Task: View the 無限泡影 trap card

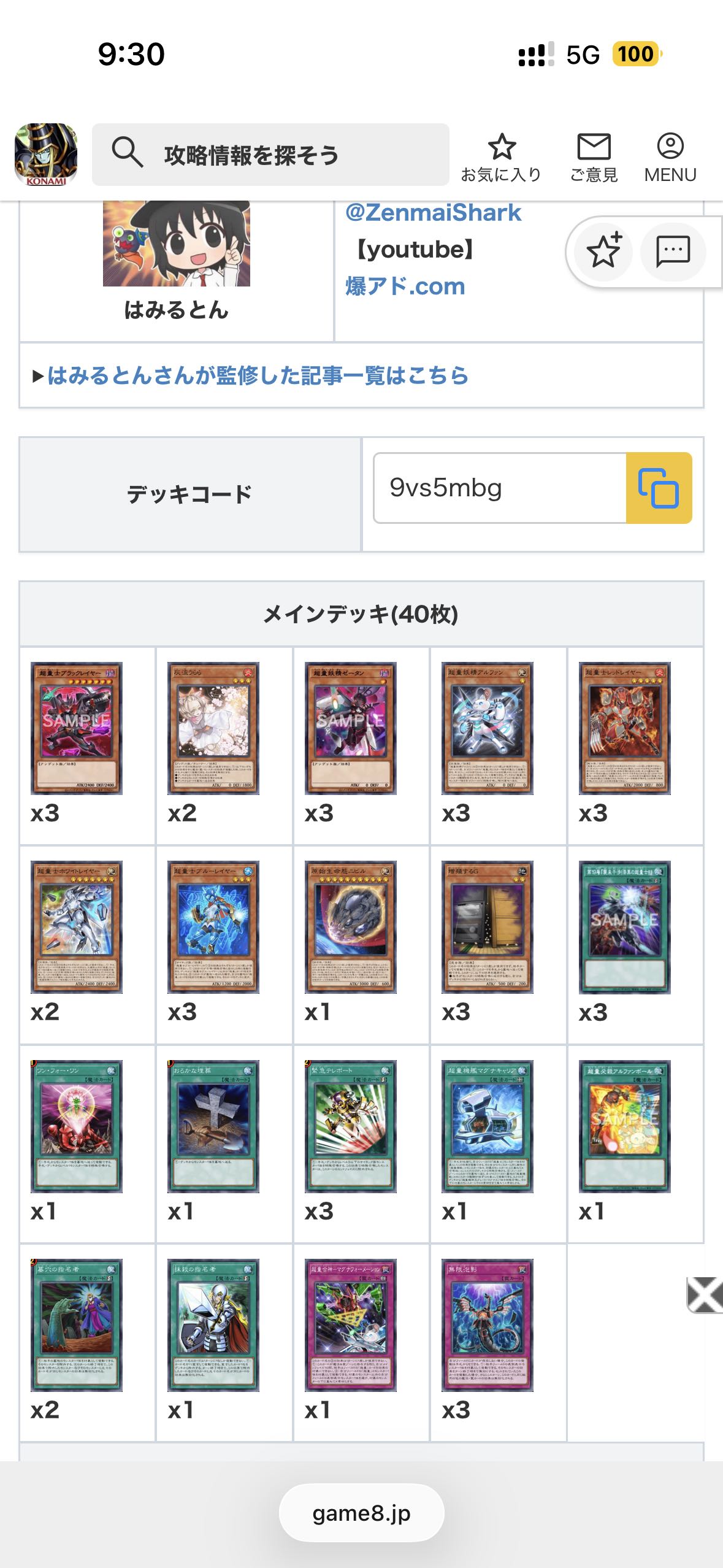Action: coord(488,1325)
